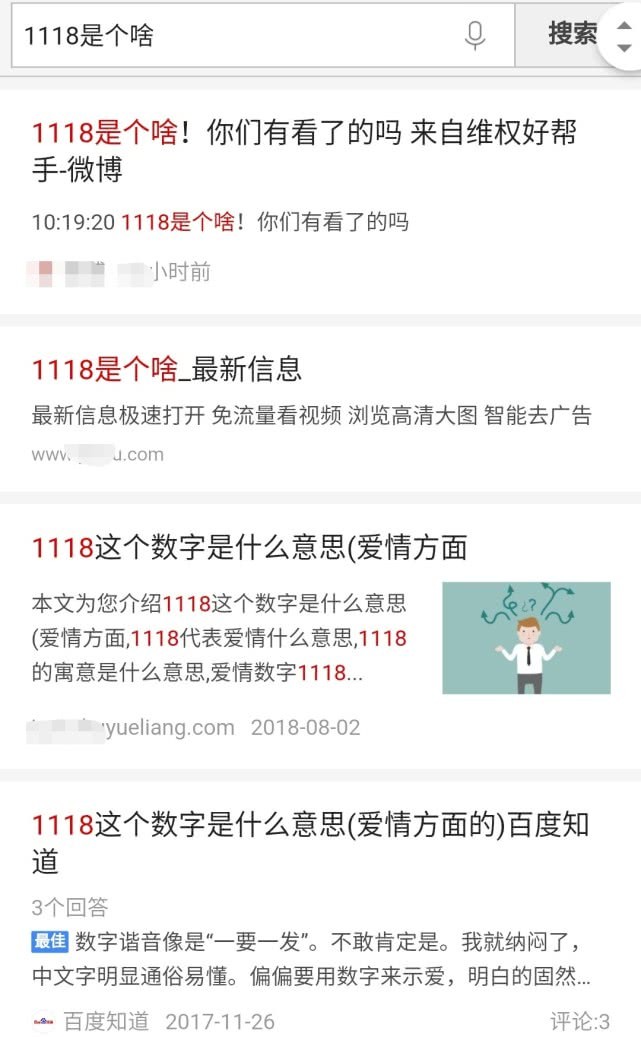Open the 1118是个啥_最新信息 result
The image size is (641, 1037).
tap(166, 370)
